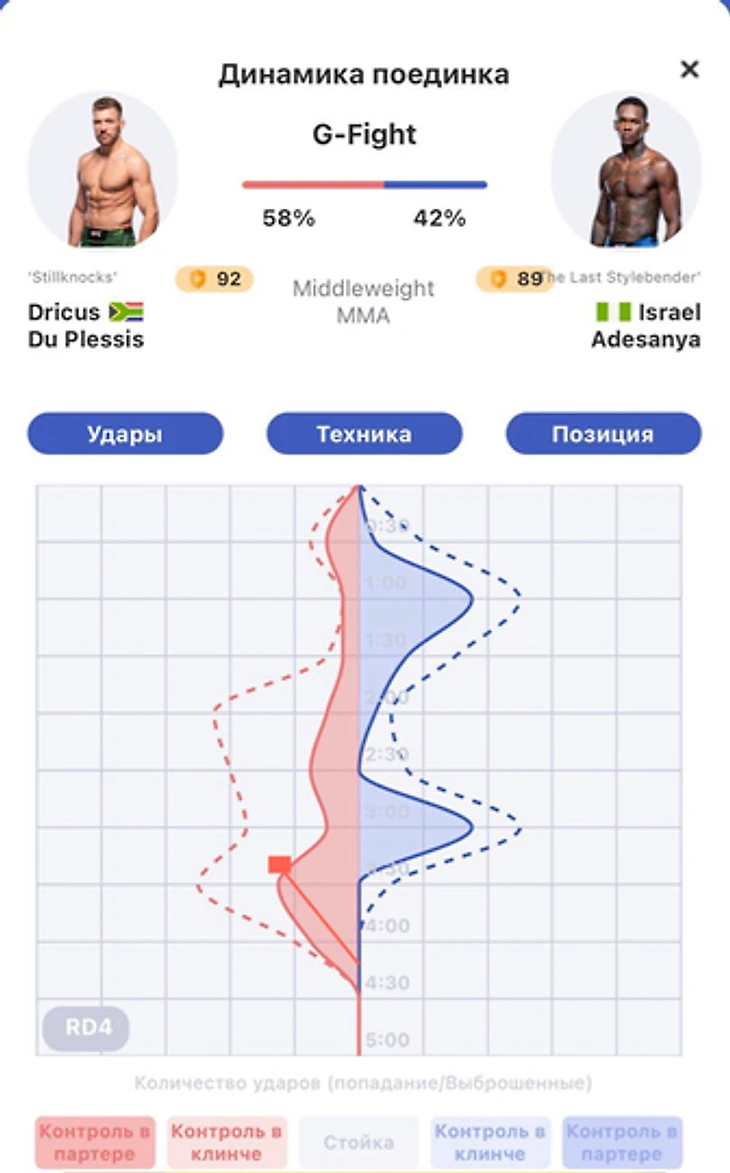Open the Позиция view
The width and height of the screenshot is (730, 1173).
(603, 434)
